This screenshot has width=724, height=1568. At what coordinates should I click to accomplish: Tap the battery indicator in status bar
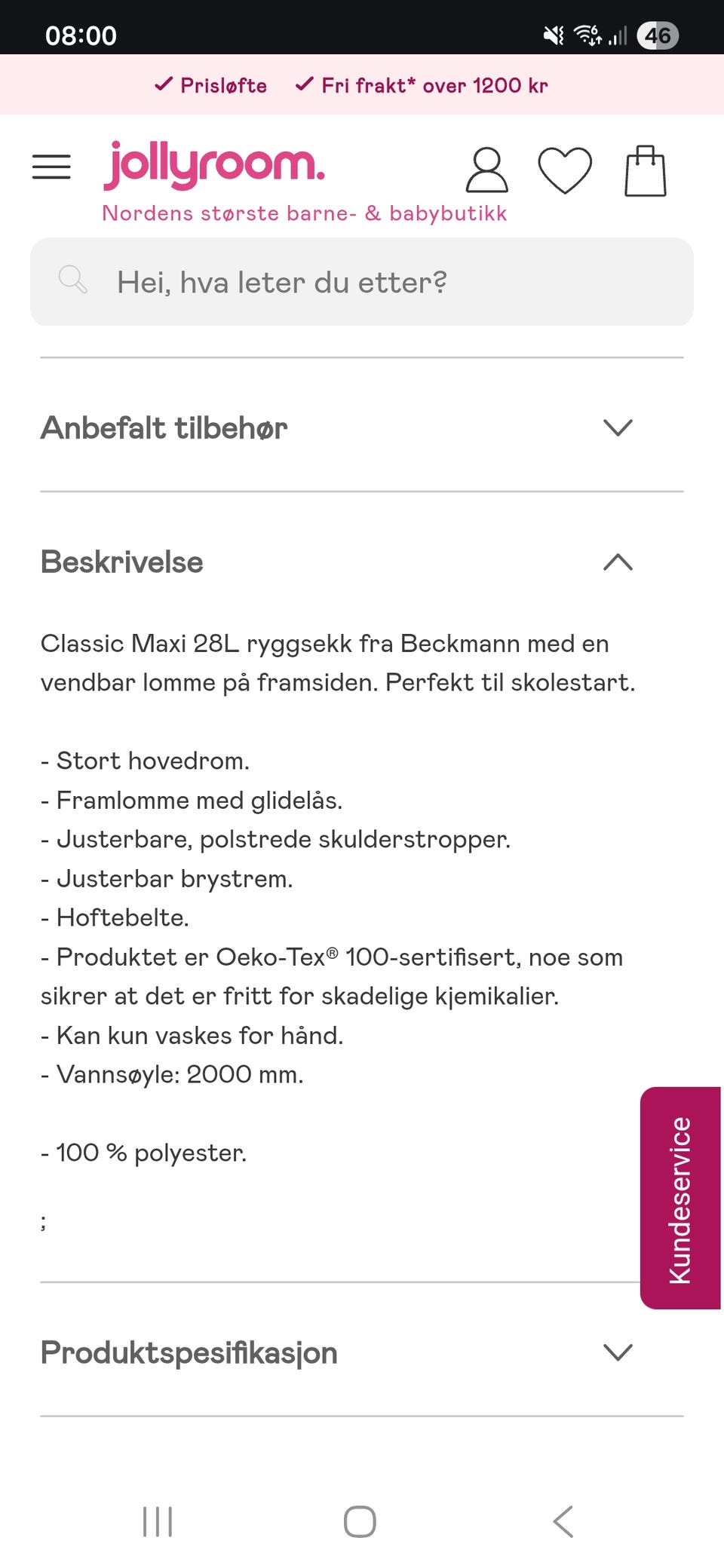(x=658, y=35)
